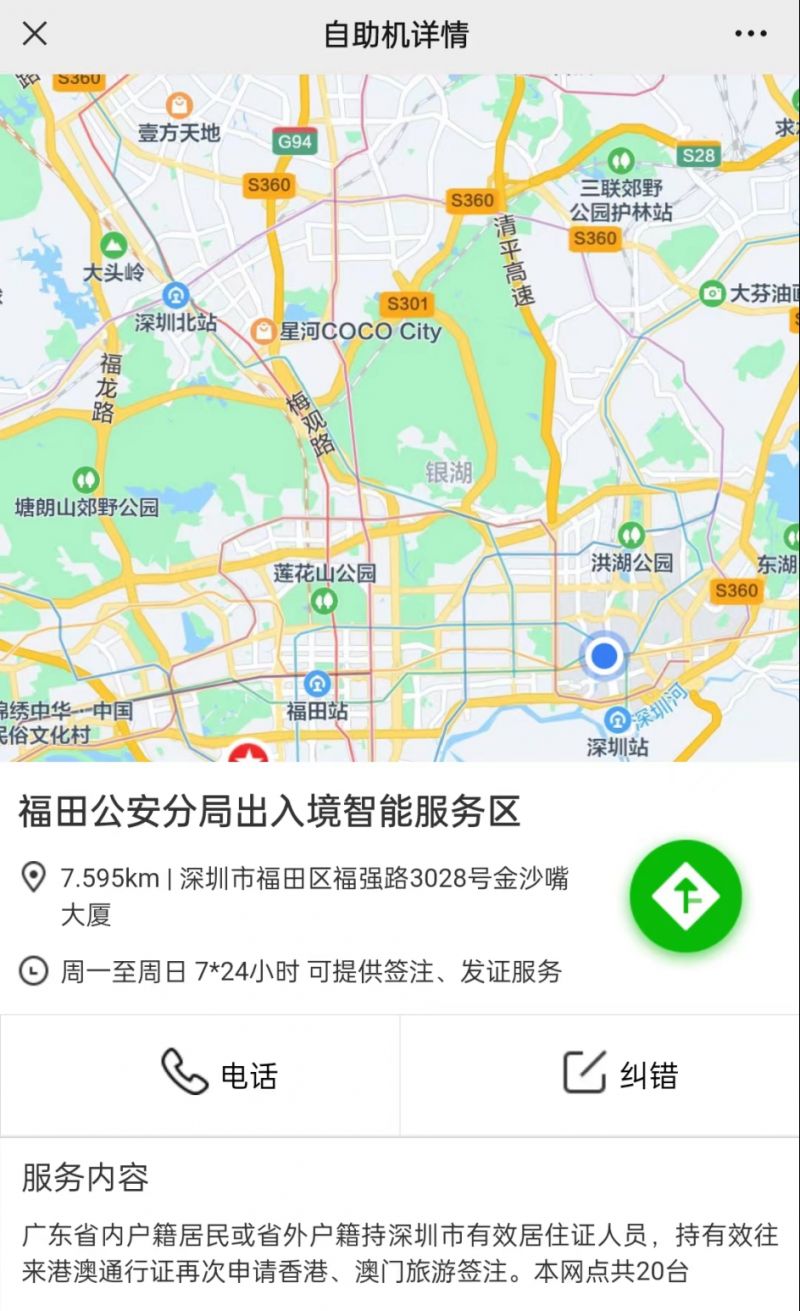800x1311 pixels.
Task: Select the 壹方天地 shopping bag marker
Action: tap(178, 102)
